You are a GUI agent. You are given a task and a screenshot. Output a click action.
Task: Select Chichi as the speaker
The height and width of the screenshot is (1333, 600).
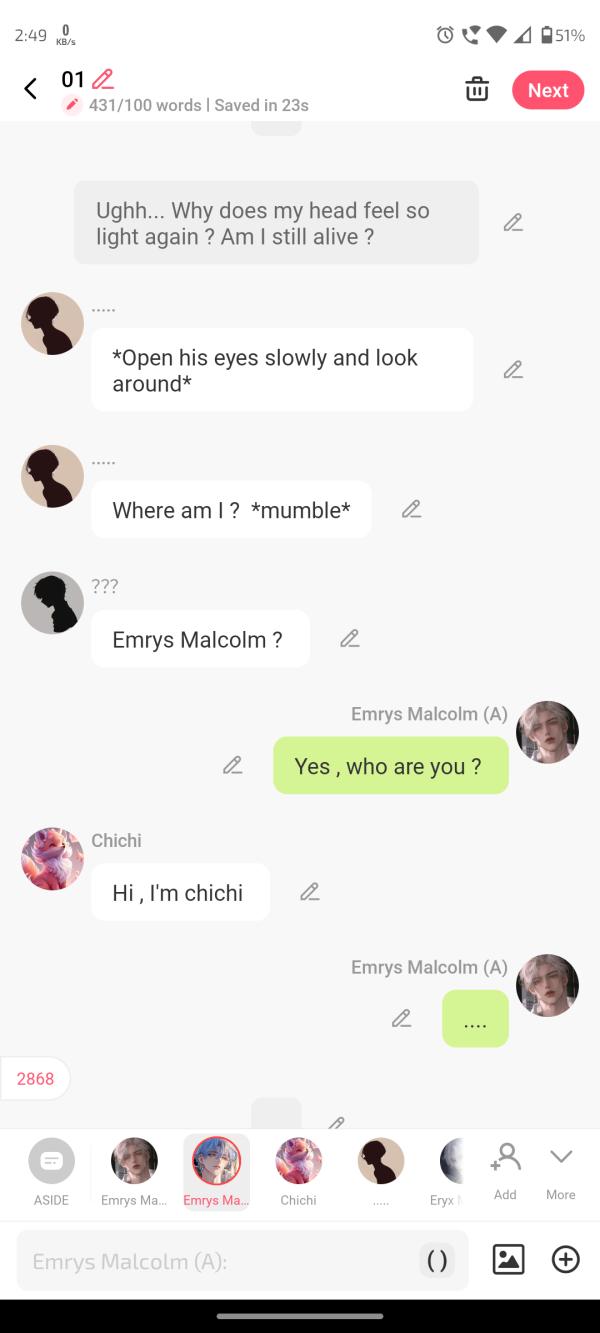[x=298, y=1171]
